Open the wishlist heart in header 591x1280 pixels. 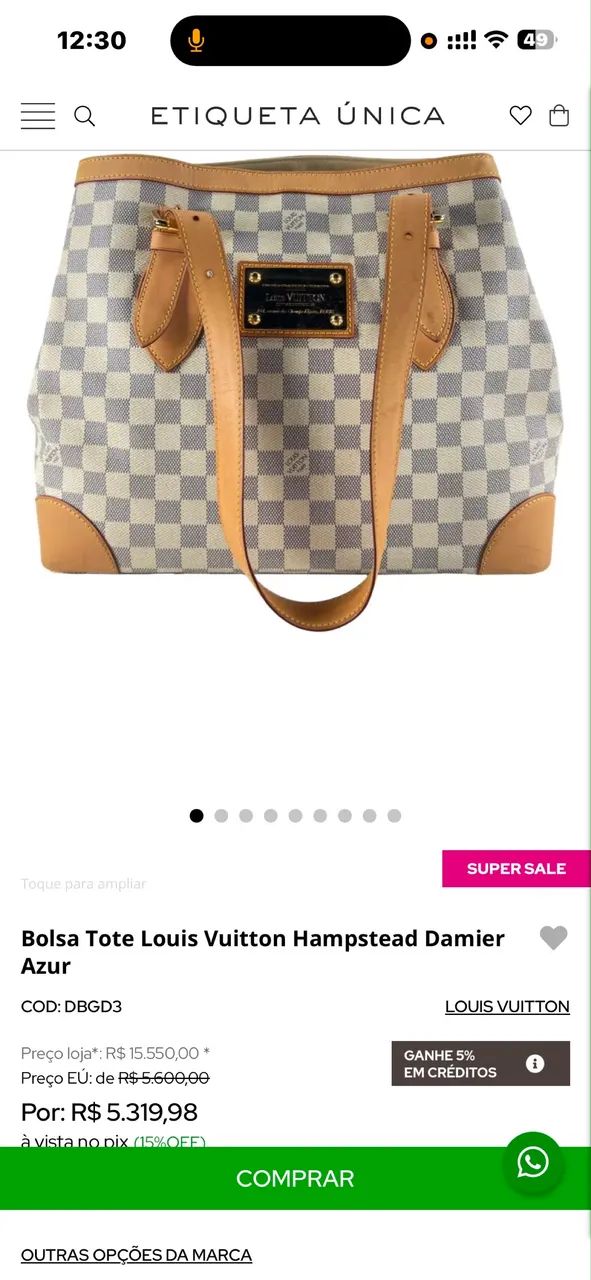[x=520, y=115]
